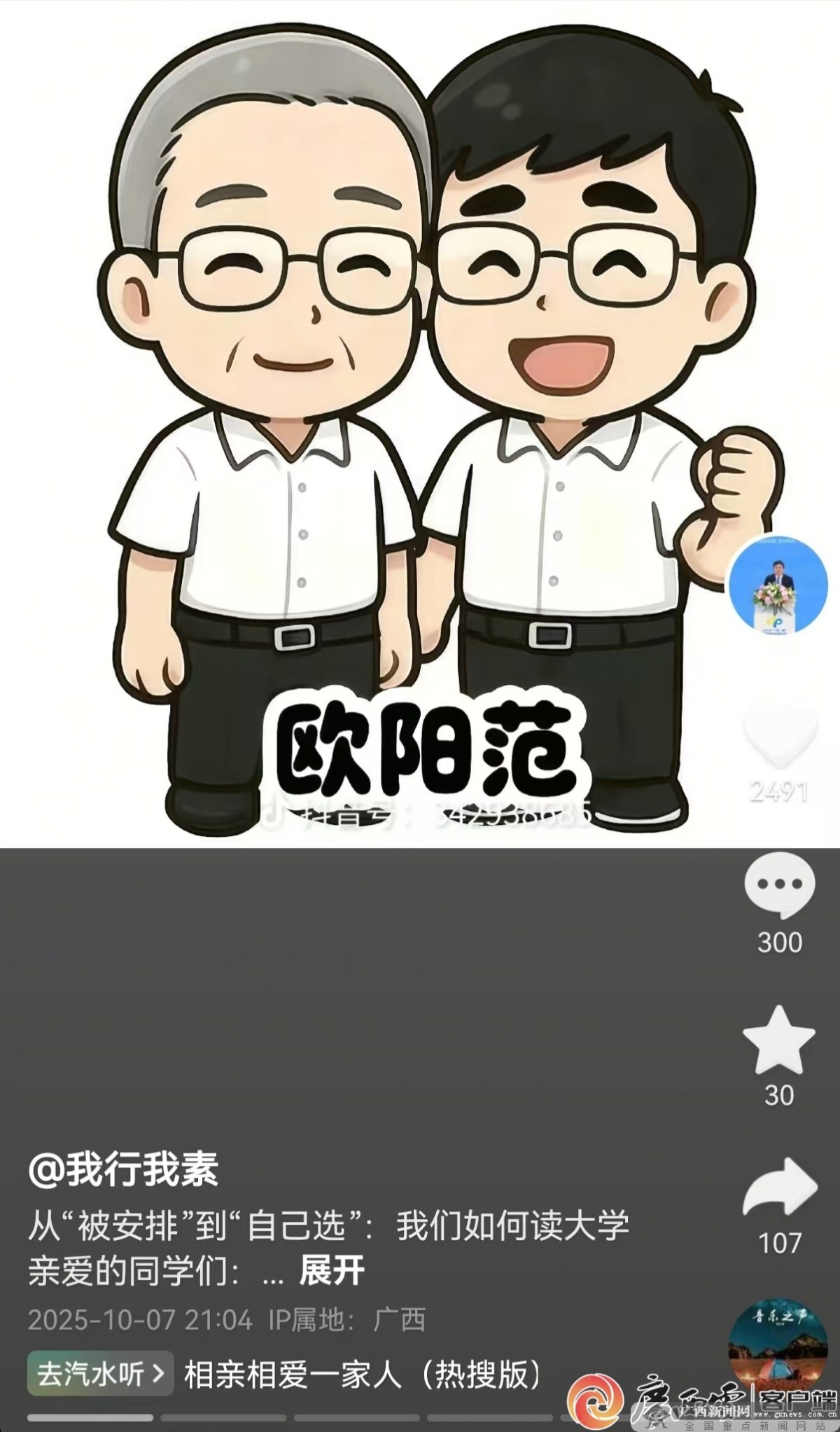840x1432 pixels.
Task: Tap the 去汽水听 chip
Action: tap(100, 1373)
